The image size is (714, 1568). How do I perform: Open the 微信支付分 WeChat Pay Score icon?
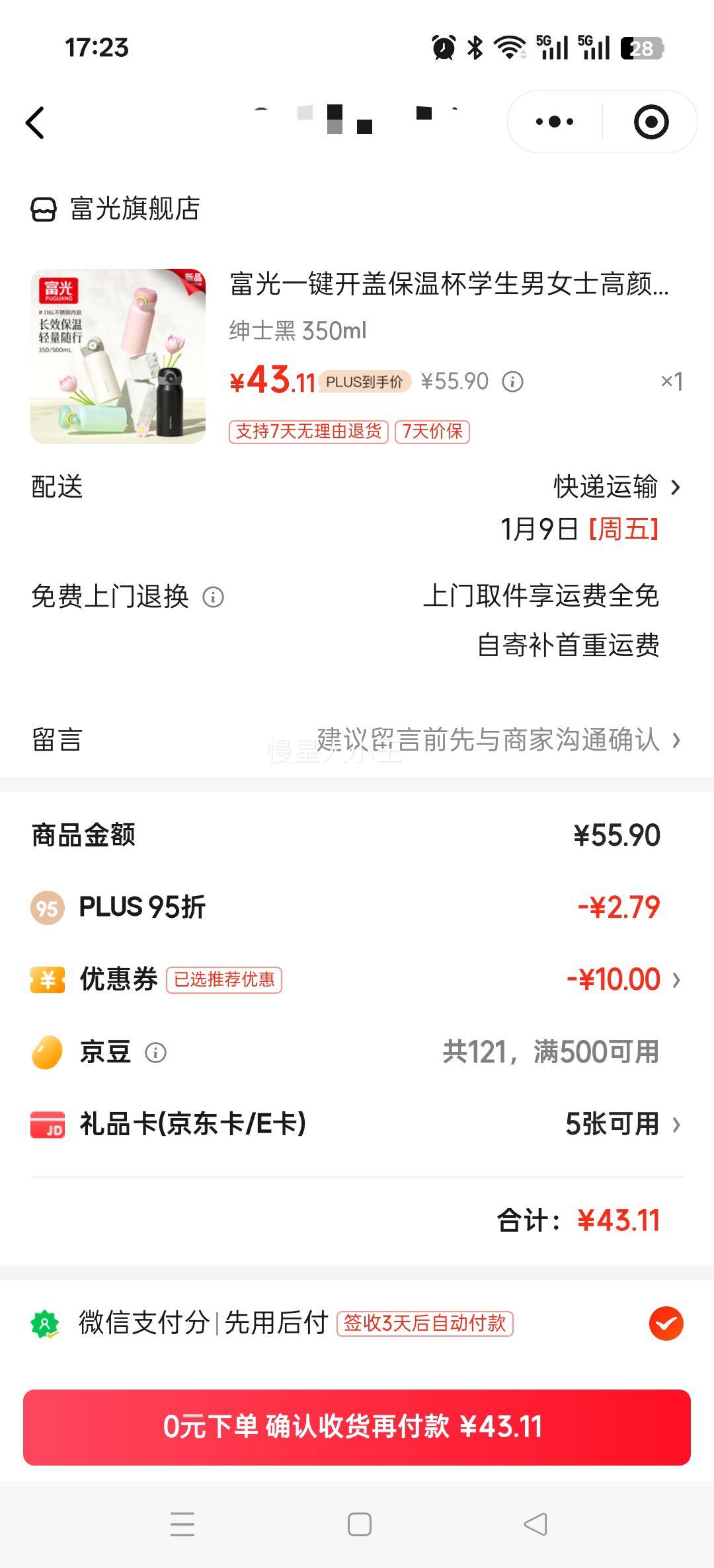(x=45, y=1324)
